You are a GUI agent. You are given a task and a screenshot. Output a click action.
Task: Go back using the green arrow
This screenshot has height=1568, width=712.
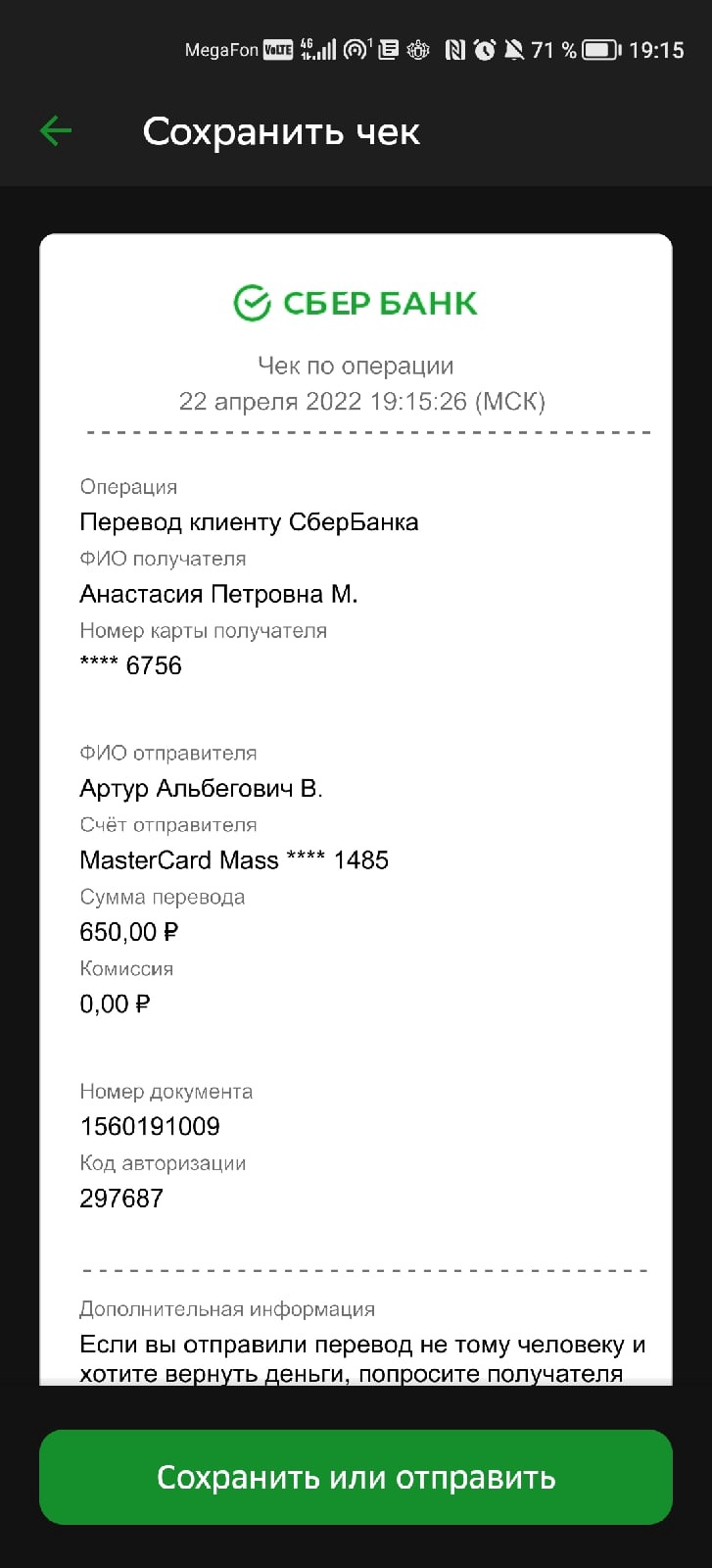56,130
